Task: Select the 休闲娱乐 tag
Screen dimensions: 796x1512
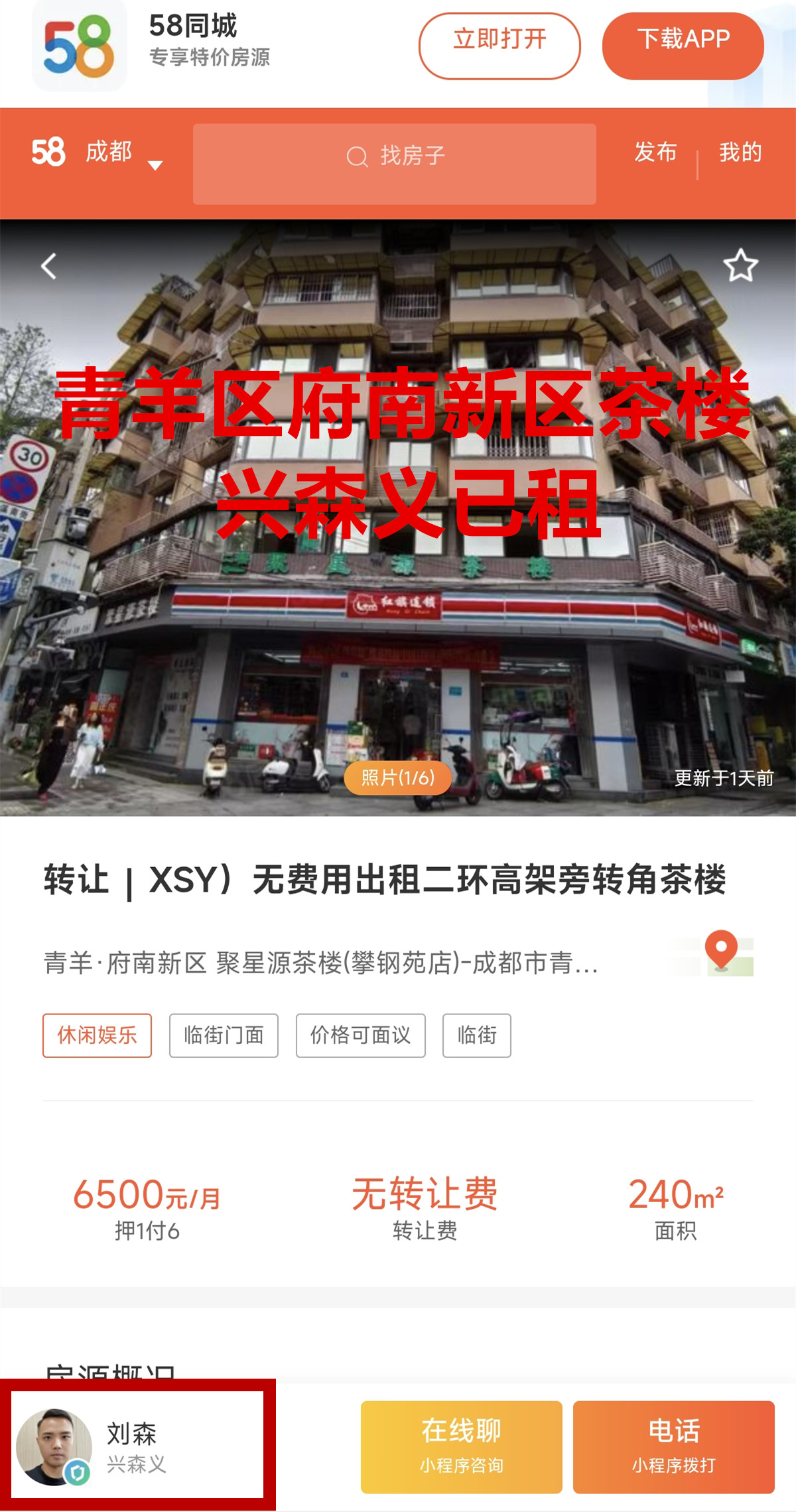Action: tap(98, 1035)
